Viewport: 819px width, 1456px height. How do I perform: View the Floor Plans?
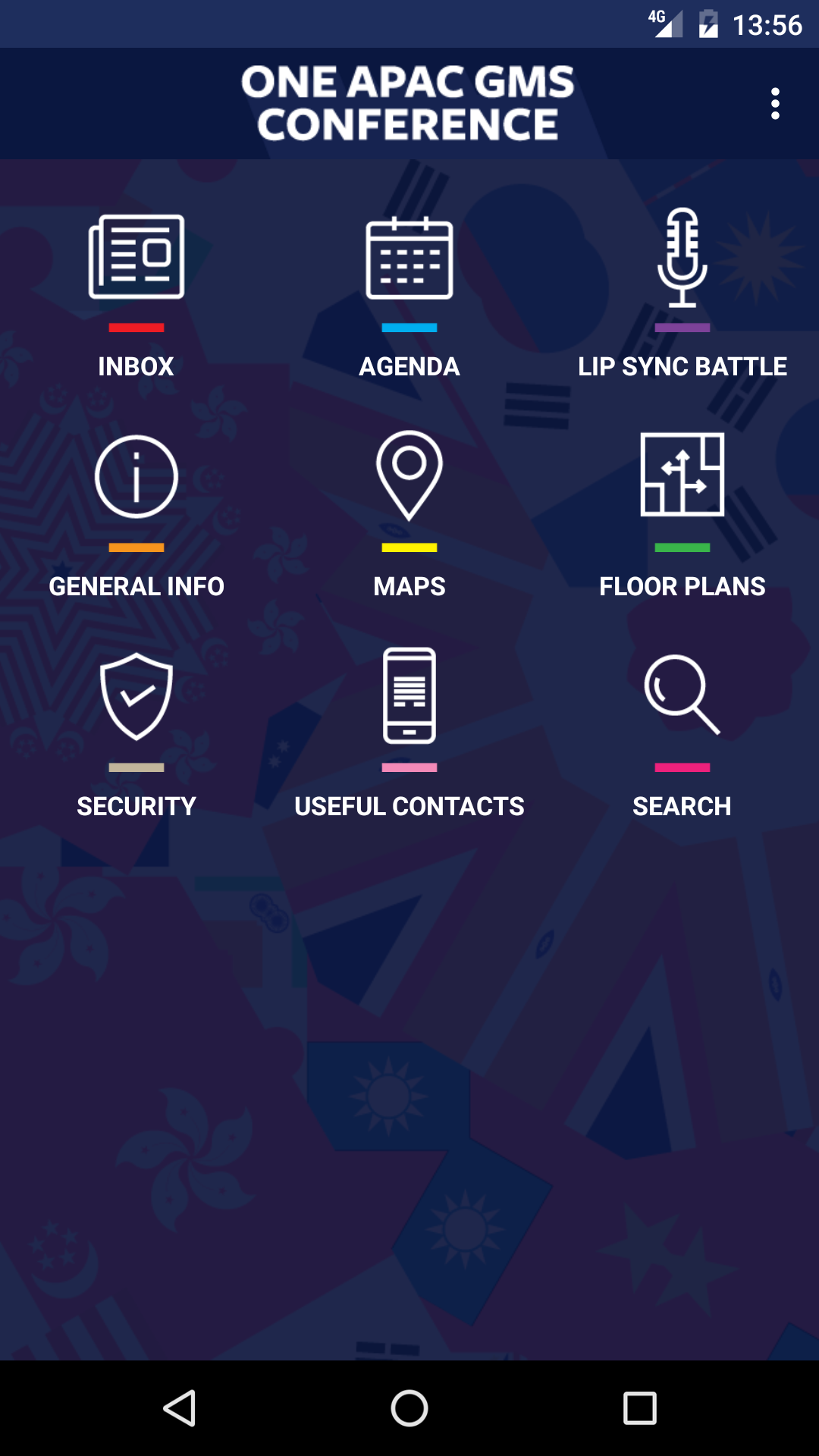[x=682, y=512]
